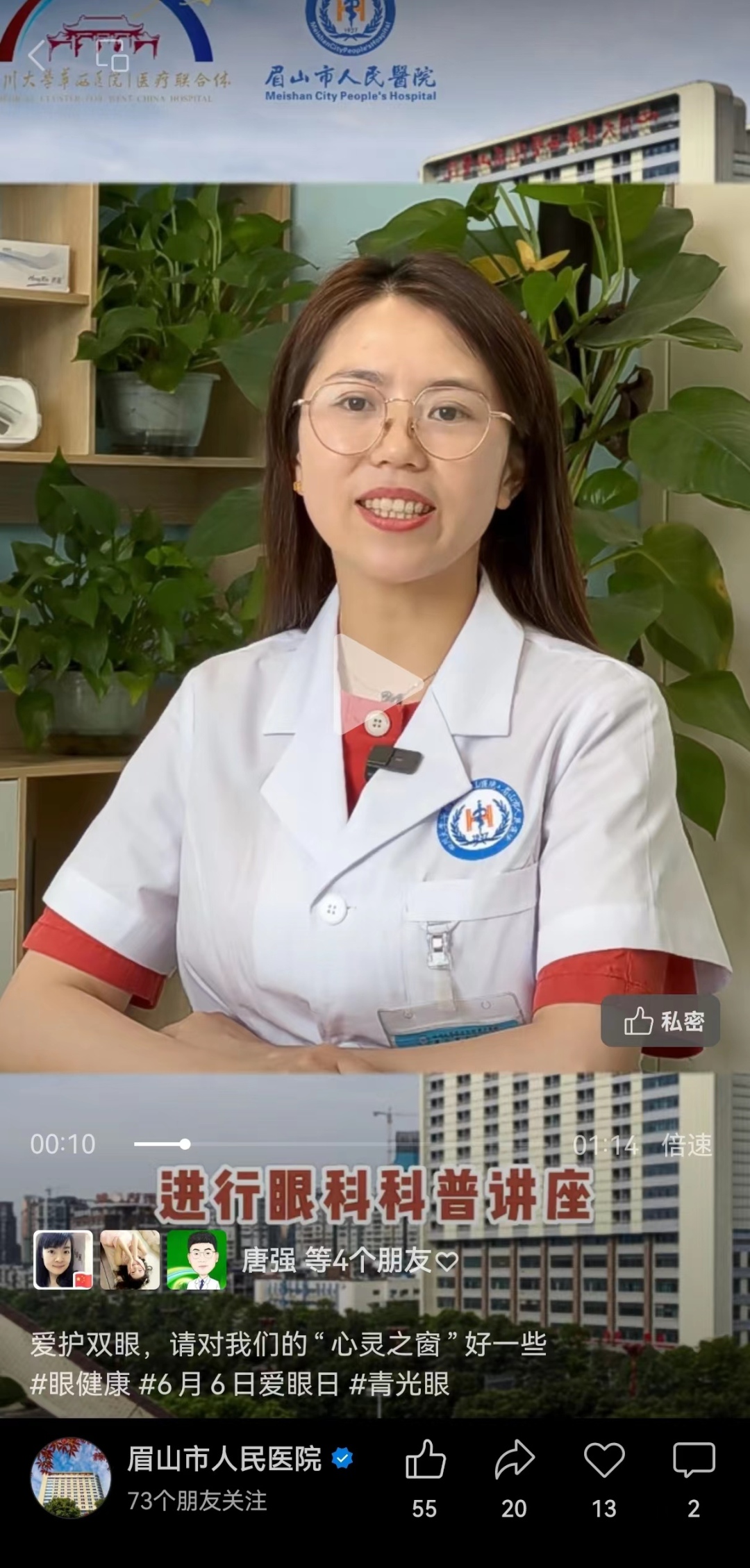Viewport: 750px width, 1568px height.
Task: Seek using the video progress bar
Action: coord(347,1144)
